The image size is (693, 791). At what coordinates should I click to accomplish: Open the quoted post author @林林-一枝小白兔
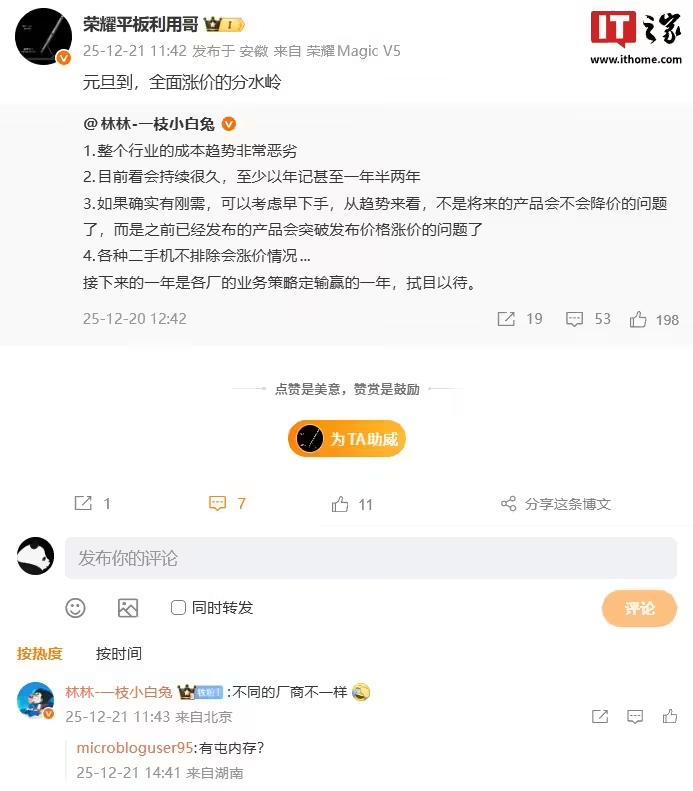pos(151,124)
